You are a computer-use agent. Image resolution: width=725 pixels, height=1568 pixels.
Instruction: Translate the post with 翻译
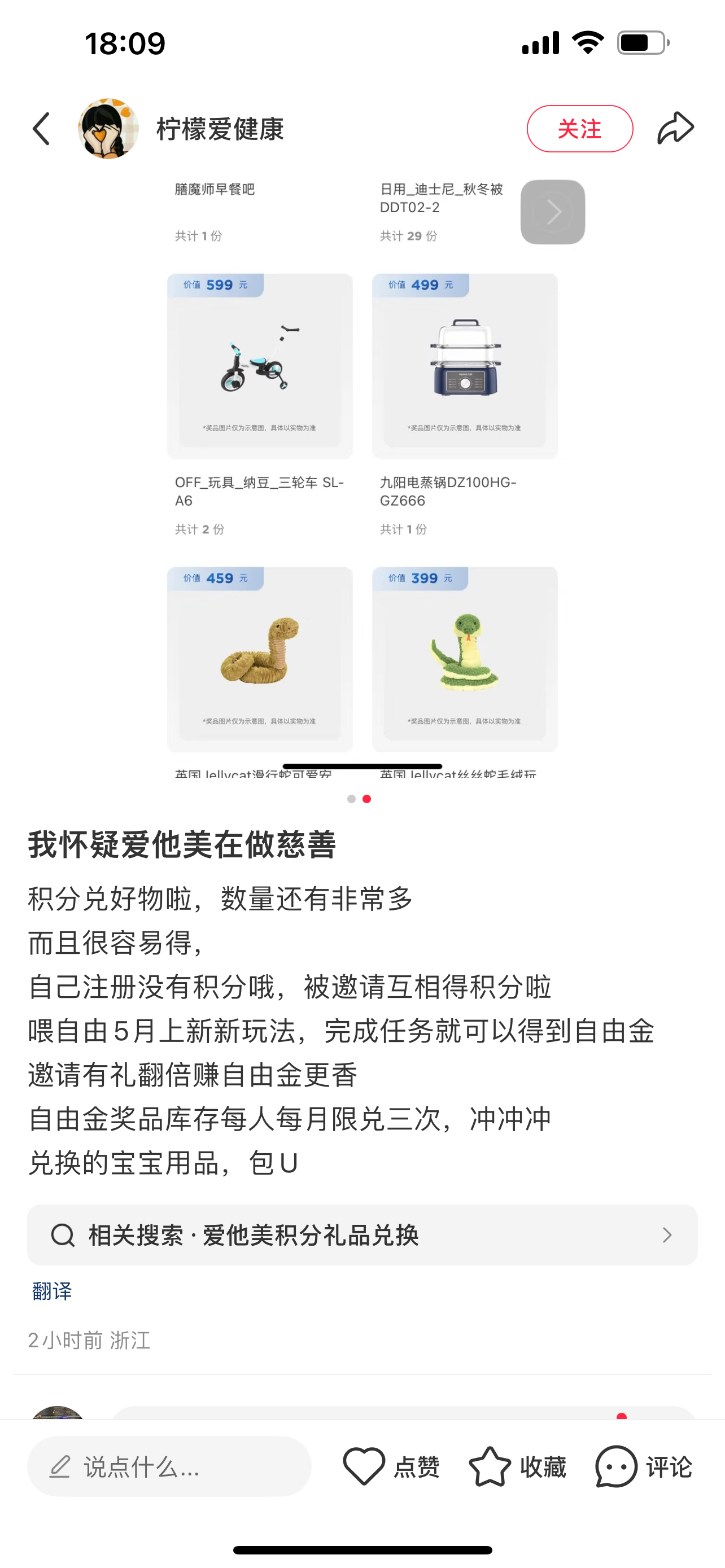[53, 1290]
